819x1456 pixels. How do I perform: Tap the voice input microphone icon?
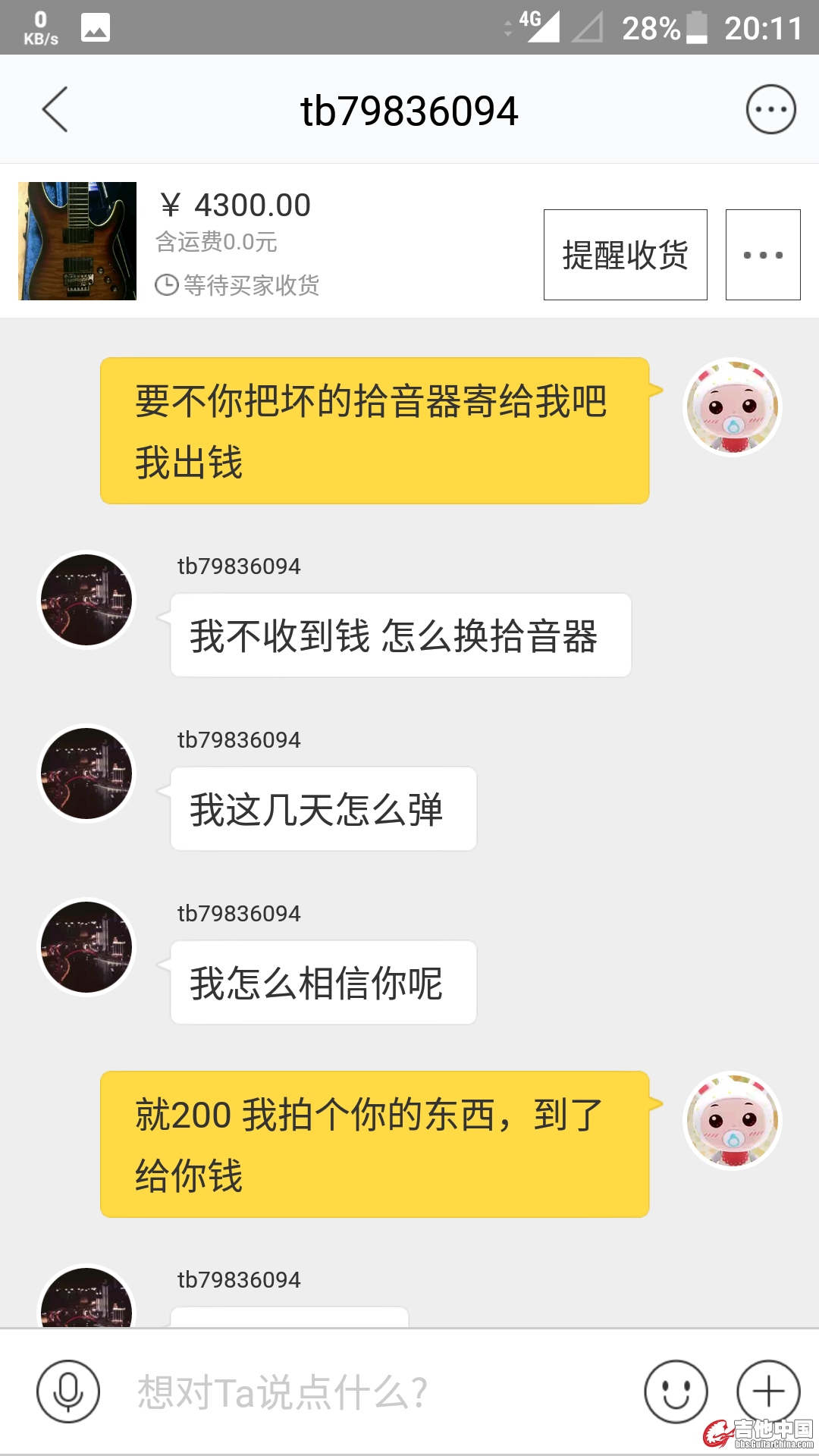point(68,1392)
